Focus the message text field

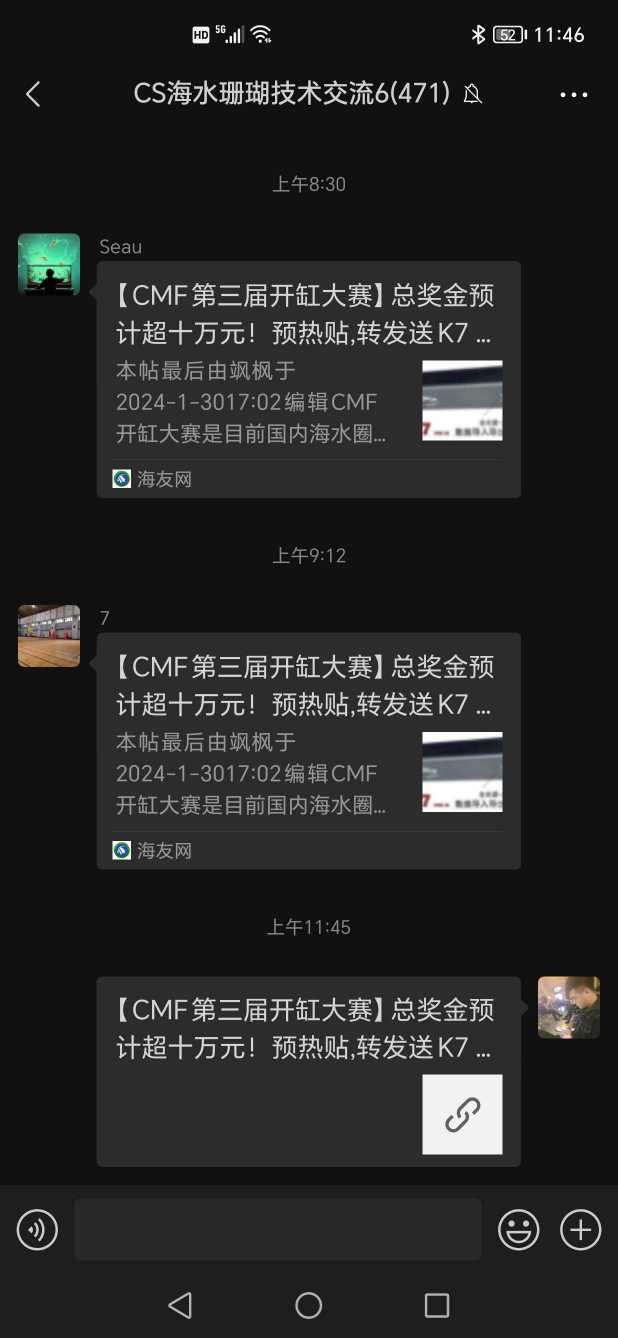point(277,1229)
